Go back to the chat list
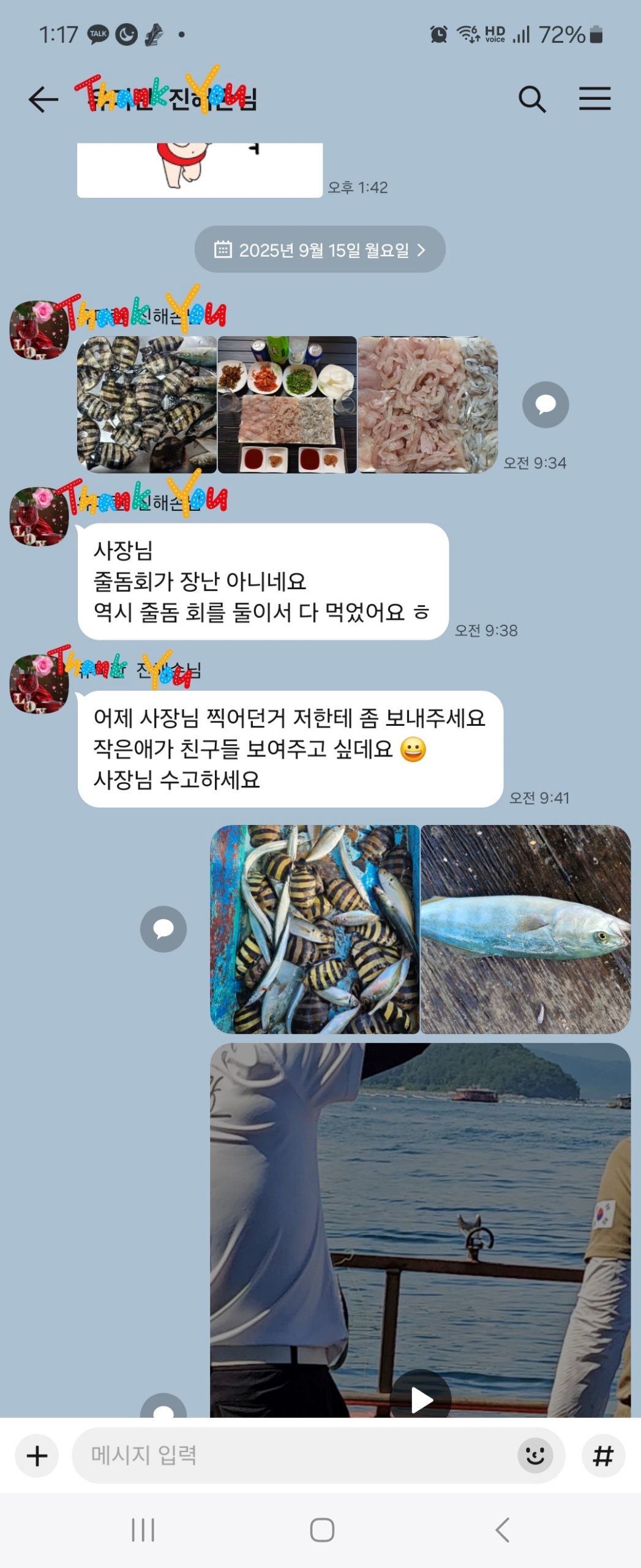 point(43,99)
